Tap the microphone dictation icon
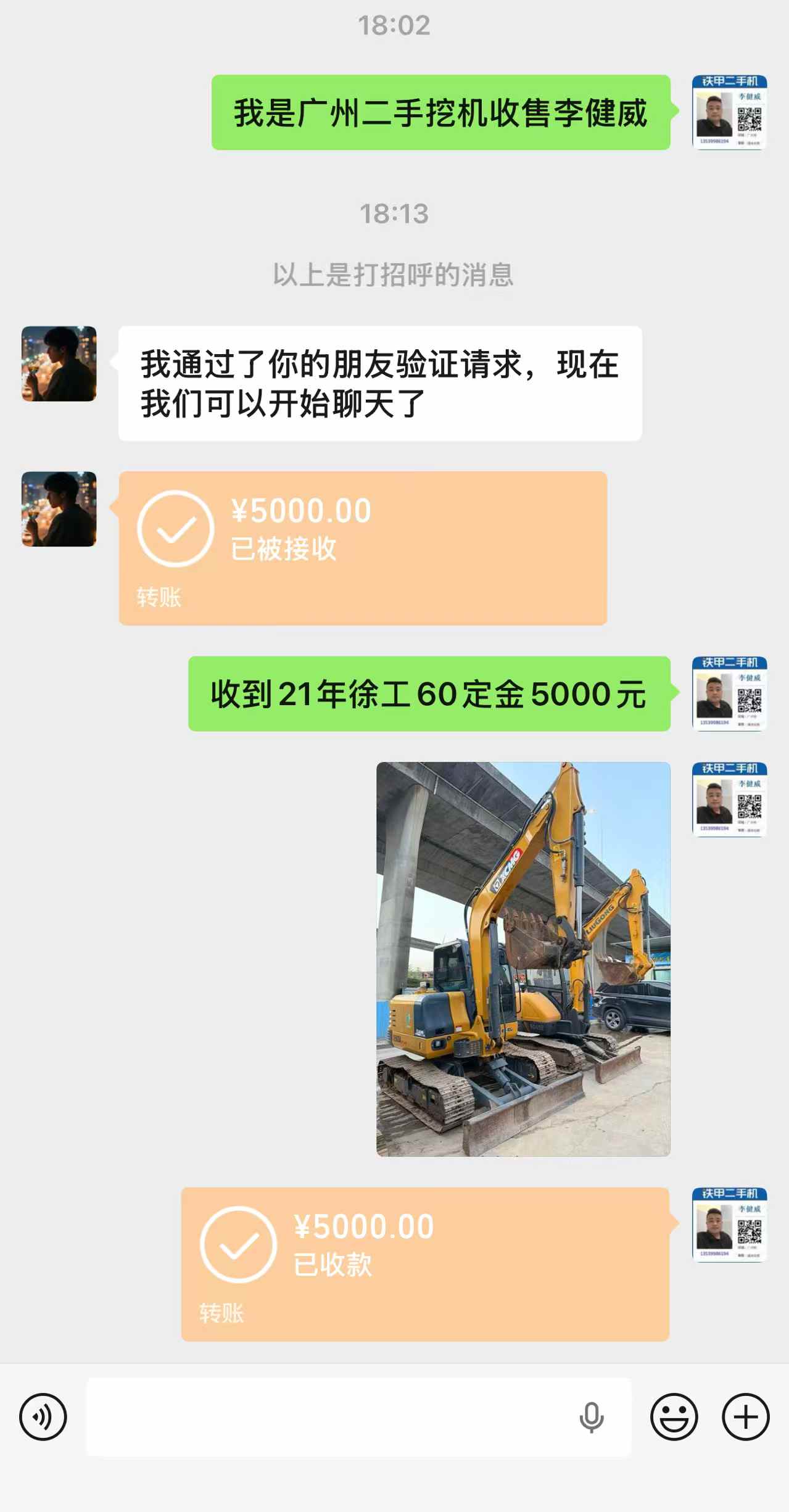789x1512 pixels. [591, 1416]
